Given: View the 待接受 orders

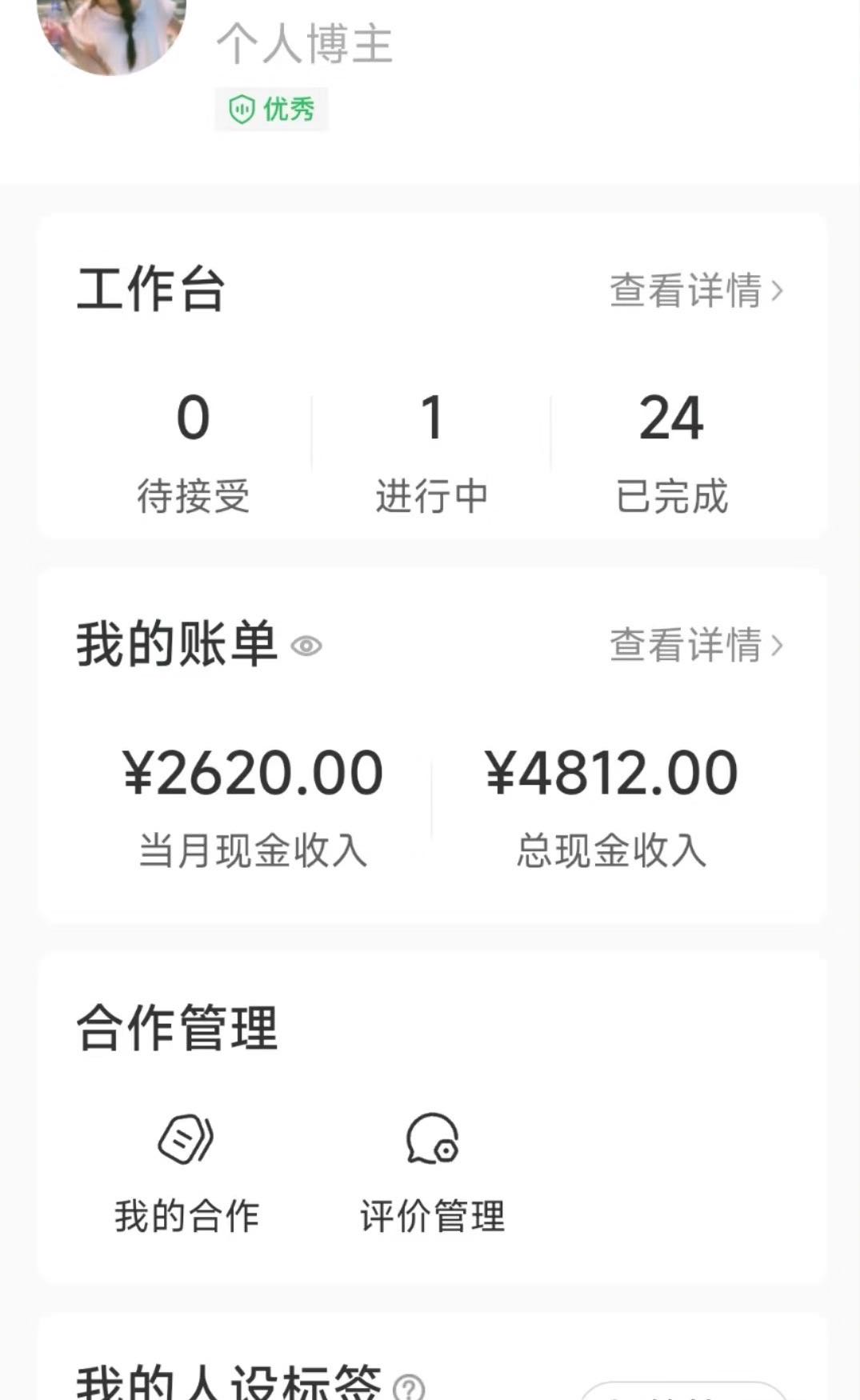Looking at the screenshot, I should pyautogui.click(x=193, y=452).
